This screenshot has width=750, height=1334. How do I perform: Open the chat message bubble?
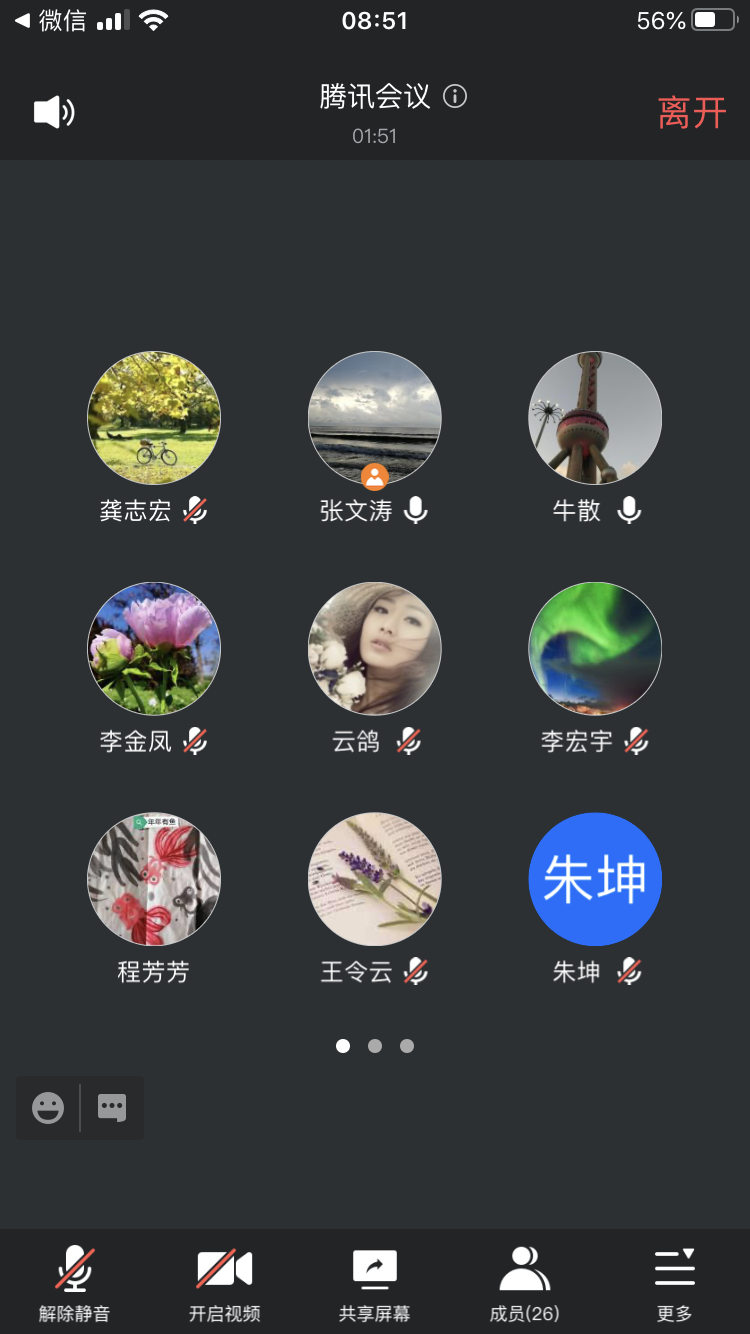point(112,1108)
